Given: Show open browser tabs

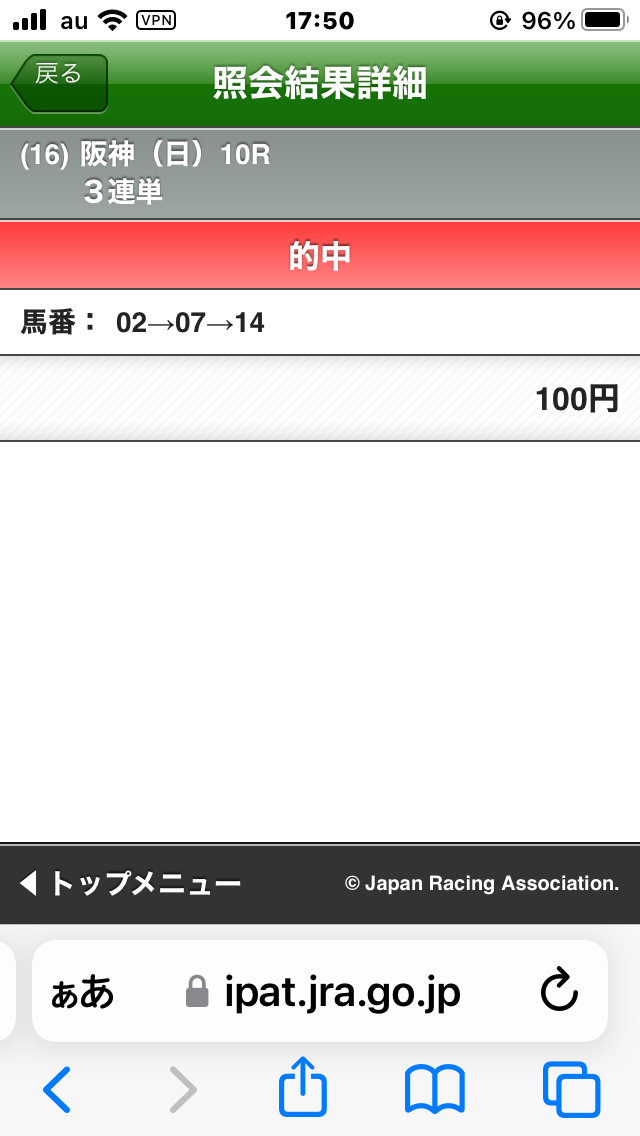Looking at the screenshot, I should pos(571,1089).
